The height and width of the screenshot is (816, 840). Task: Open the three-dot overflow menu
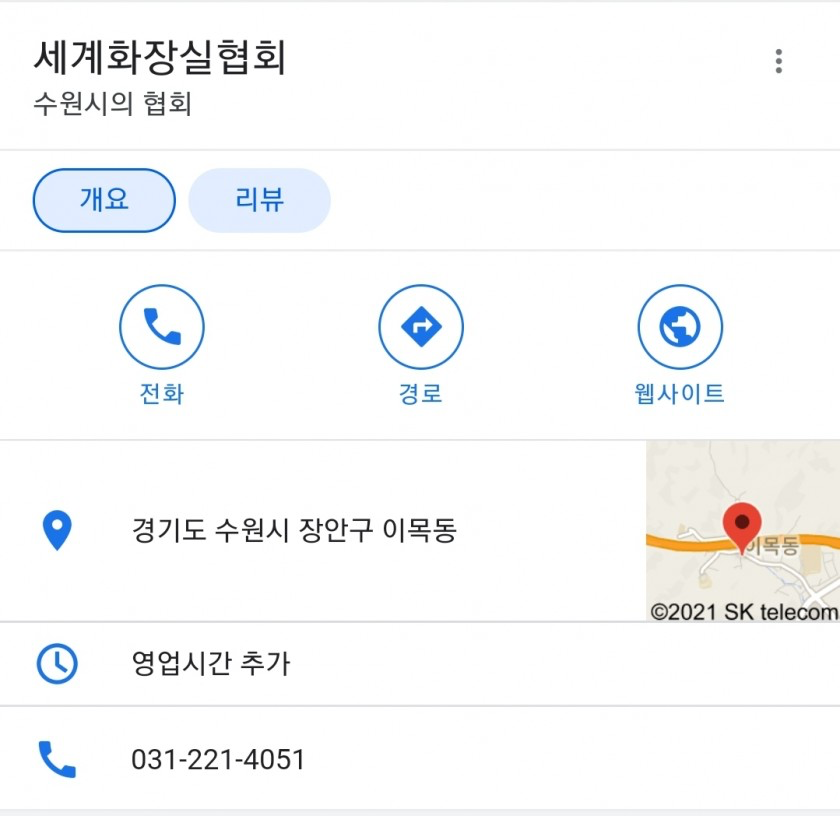[x=778, y=61]
